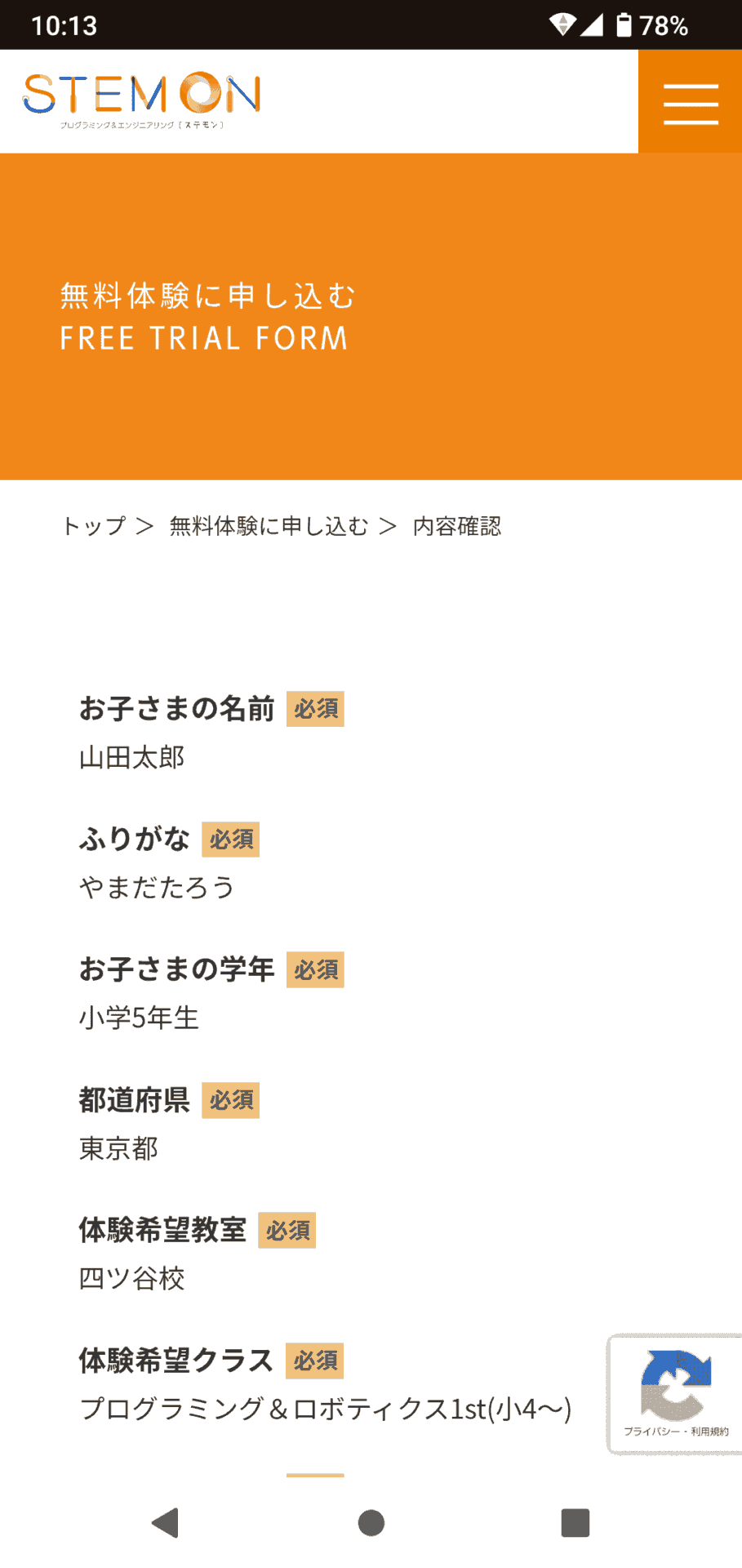
Task: Tap the FREE TRIAL FORM orange banner
Action: (x=204, y=337)
